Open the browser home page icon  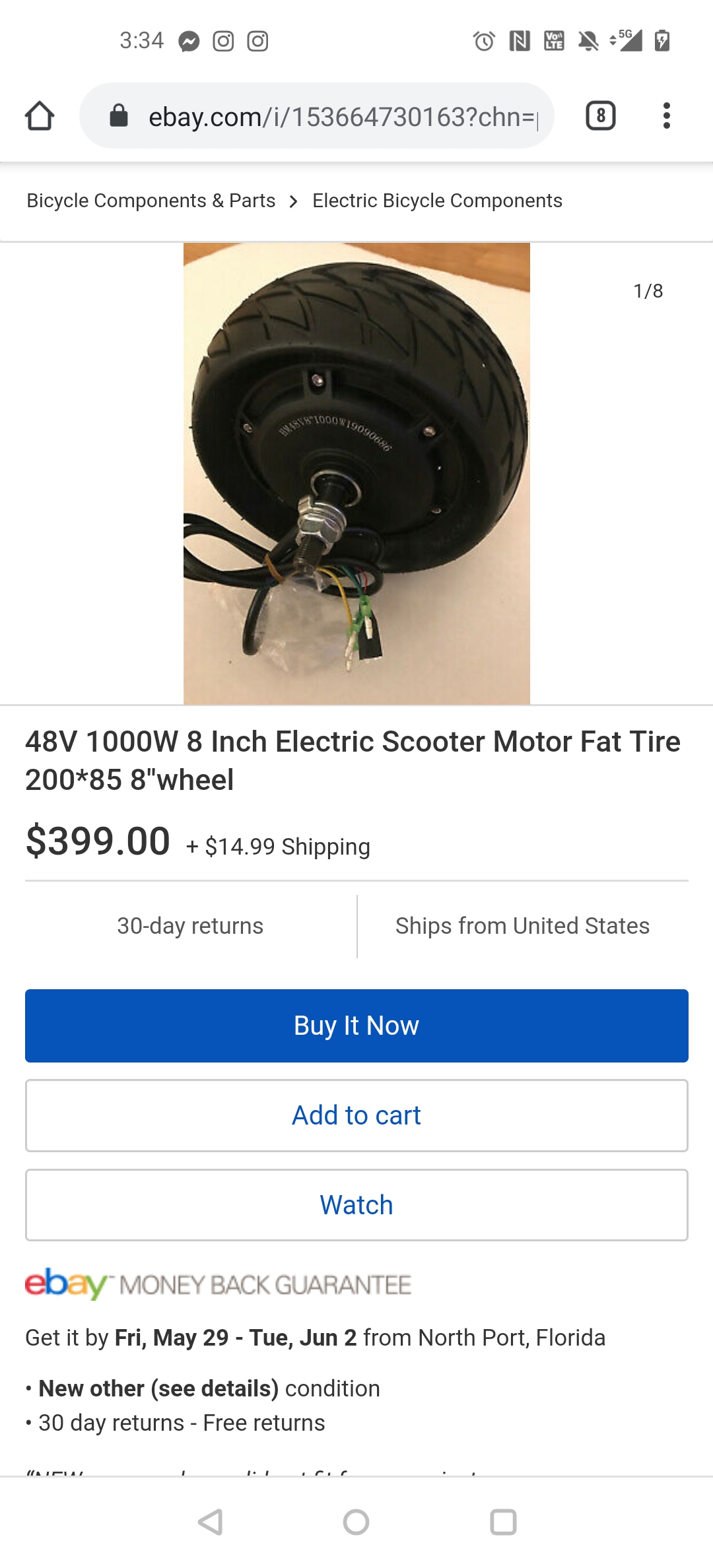point(40,116)
